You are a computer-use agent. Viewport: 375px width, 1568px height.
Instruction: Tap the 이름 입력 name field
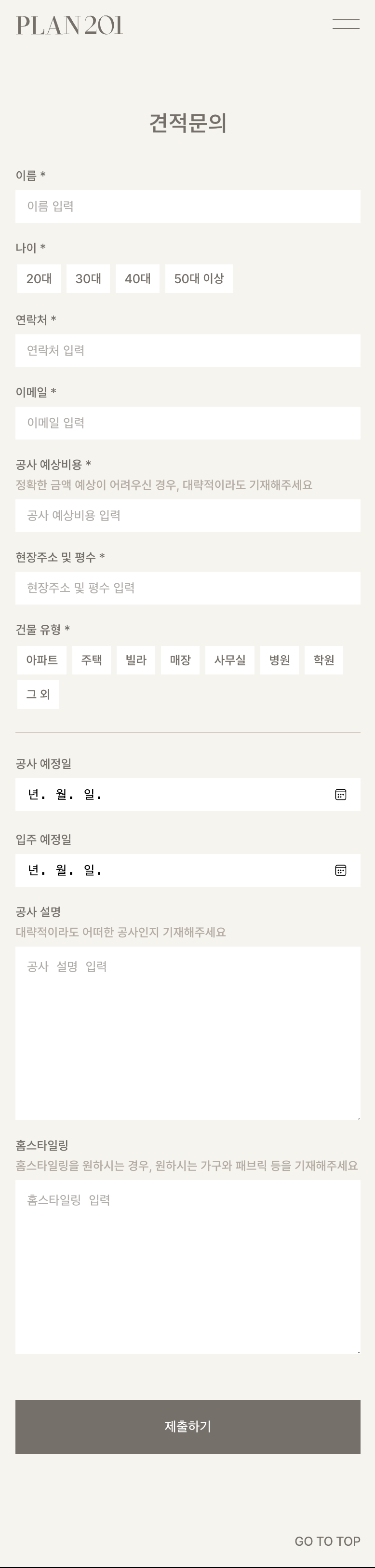tap(187, 206)
